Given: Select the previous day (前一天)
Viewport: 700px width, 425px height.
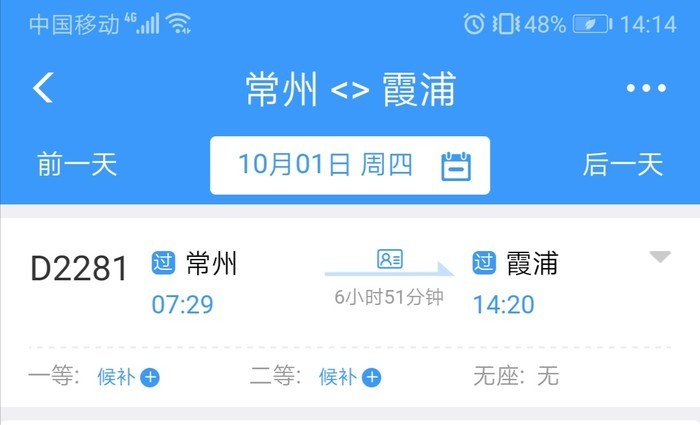Looking at the screenshot, I should (x=77, y=165).
